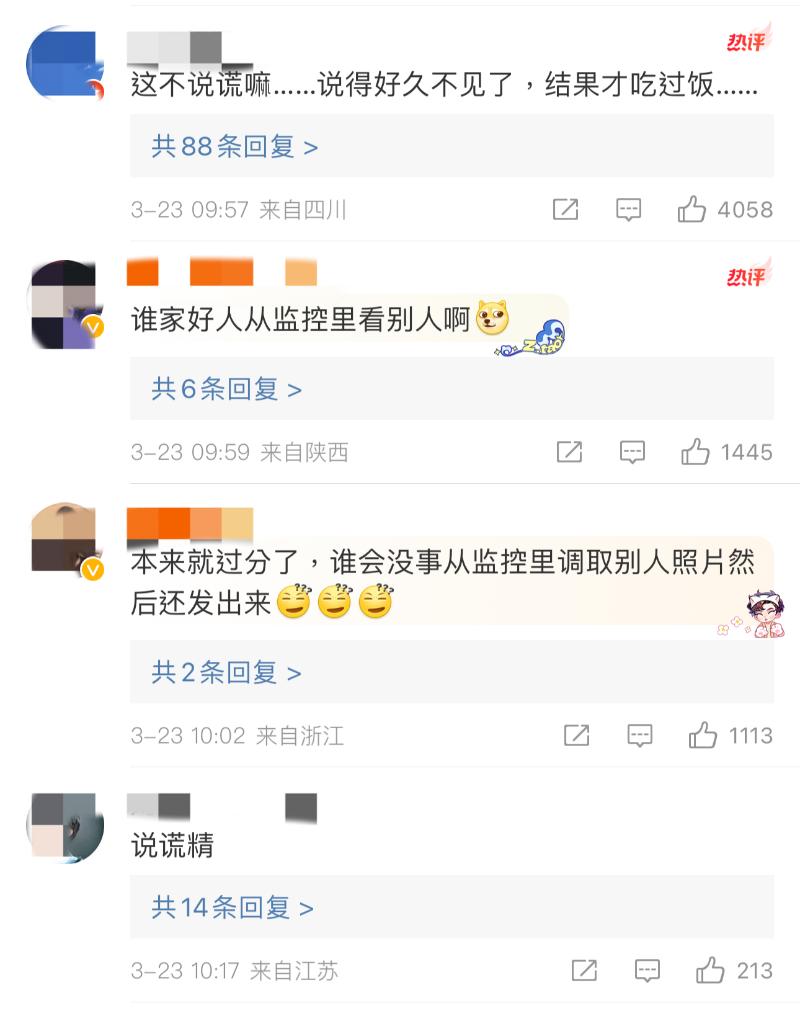Like the 说谎精 comment
This screenshot has height=1016, width=800.
(711, 970)
